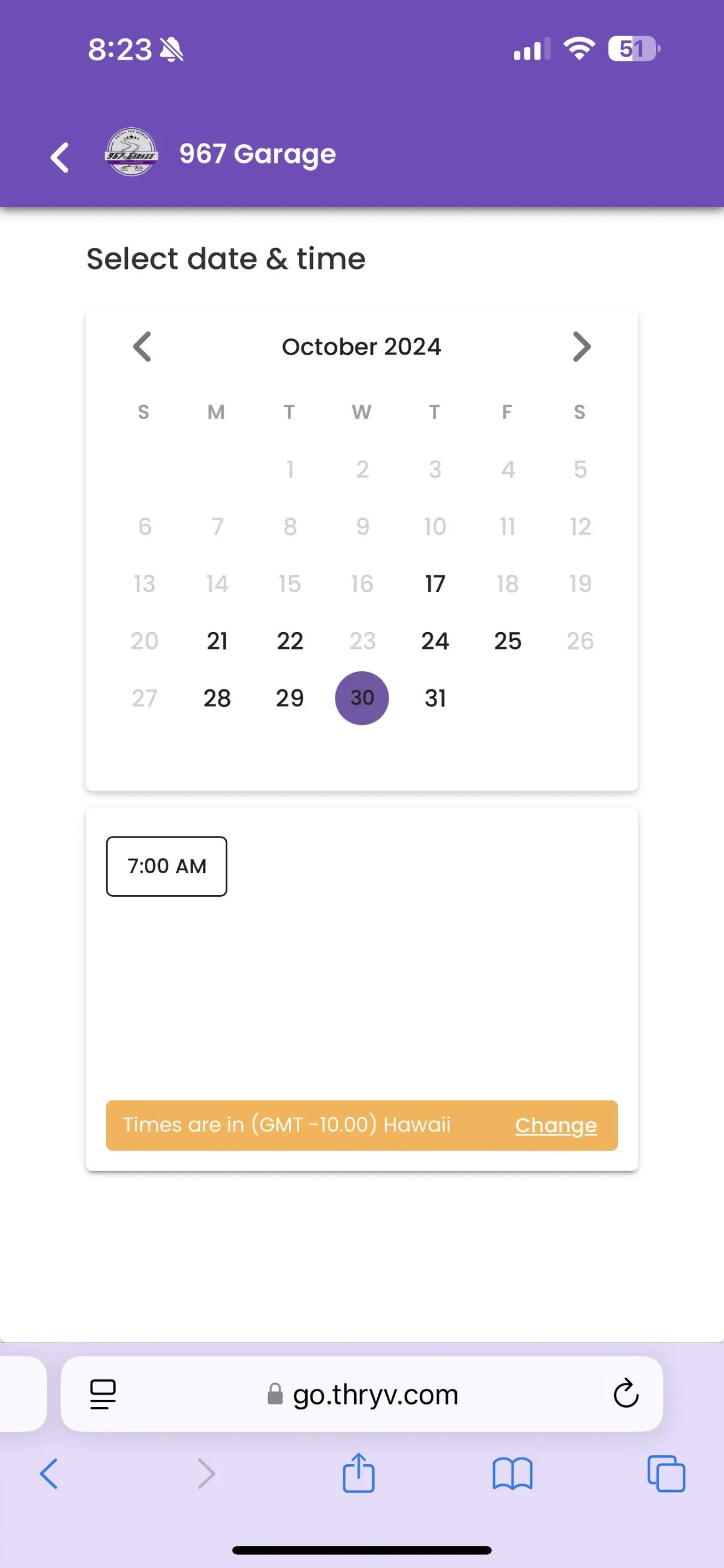Pick October 21 as the date
This screenshot has width=724, height=1568.
(217, 641)
